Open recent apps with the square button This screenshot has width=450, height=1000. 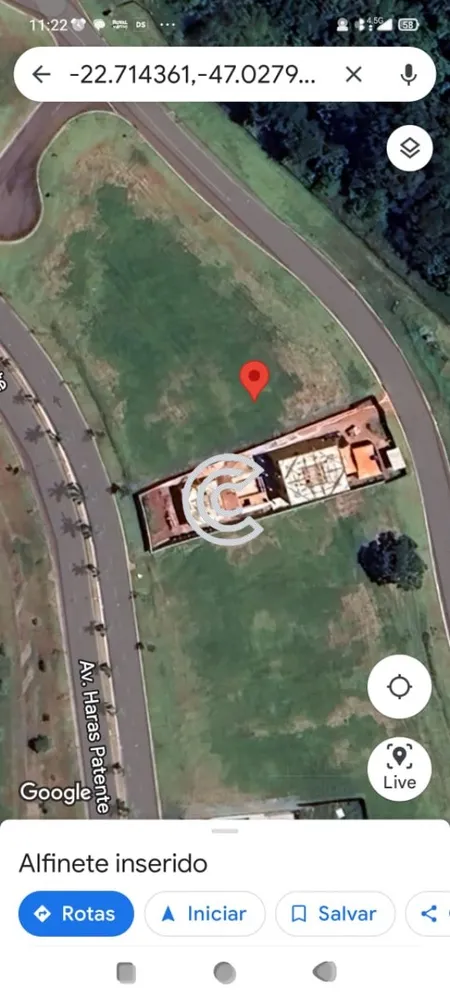pos(126,973)
